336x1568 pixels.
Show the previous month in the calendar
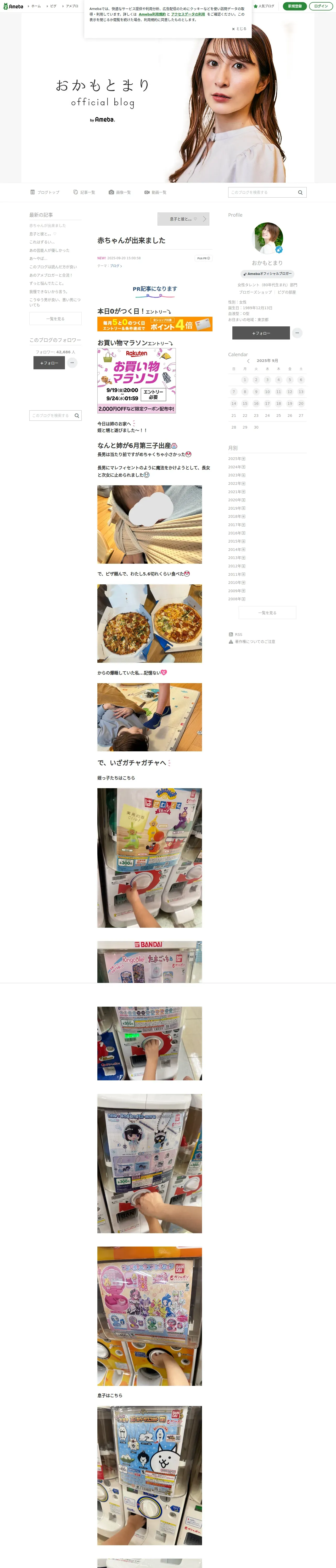248,361
